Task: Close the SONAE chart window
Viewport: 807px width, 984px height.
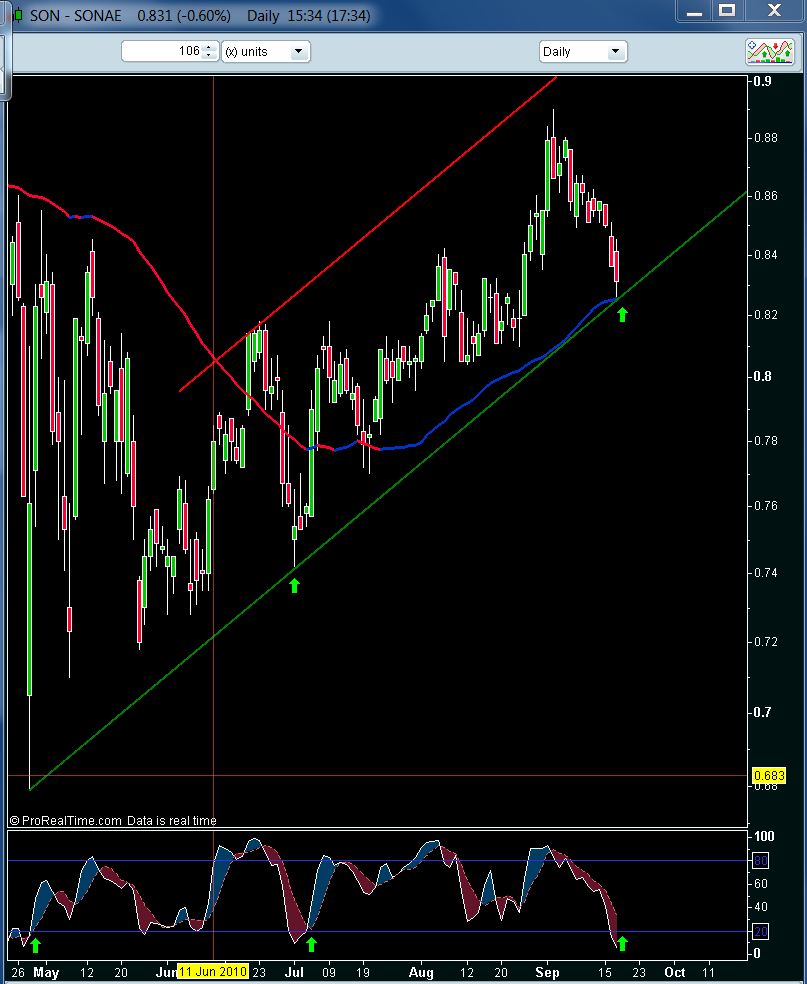Action: [772, 10]
